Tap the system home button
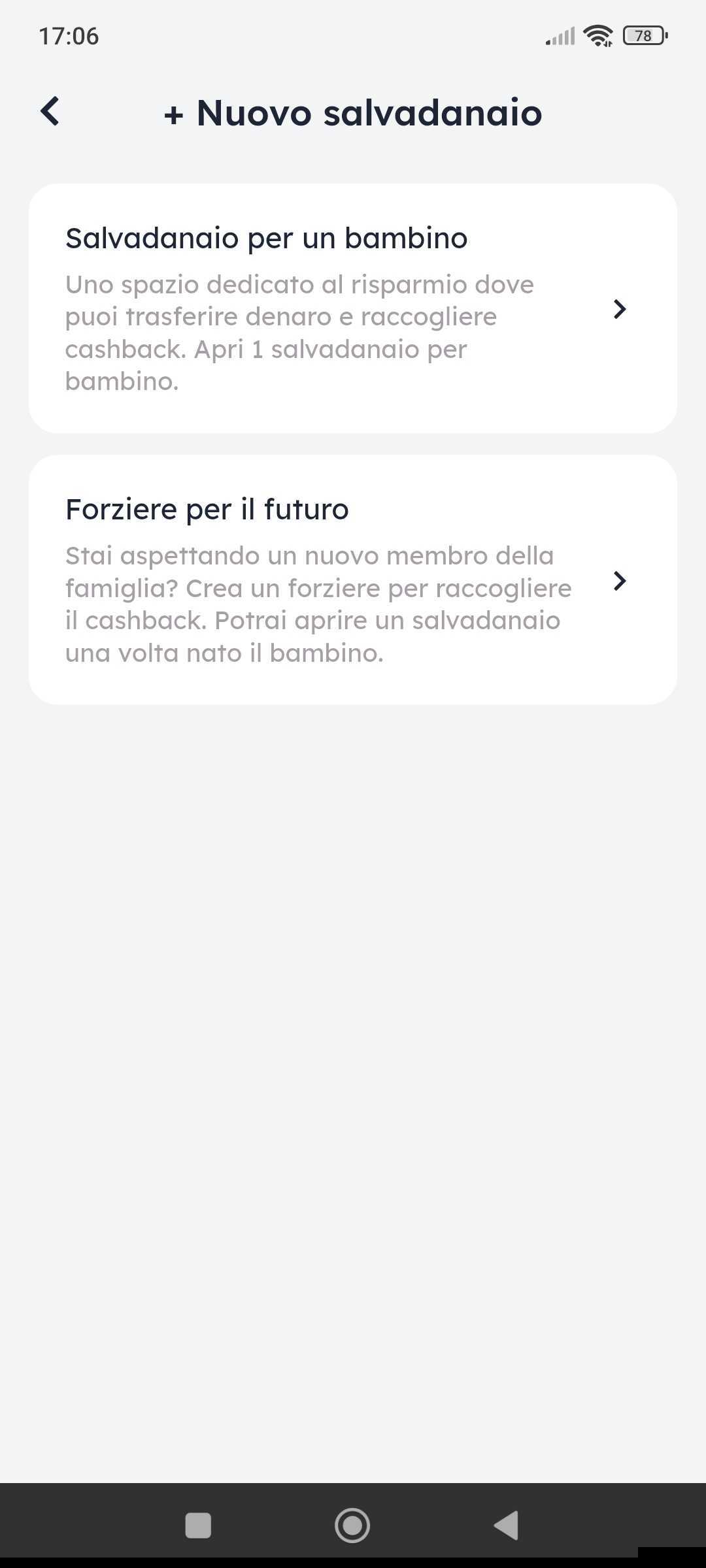 pos(352,1525)
